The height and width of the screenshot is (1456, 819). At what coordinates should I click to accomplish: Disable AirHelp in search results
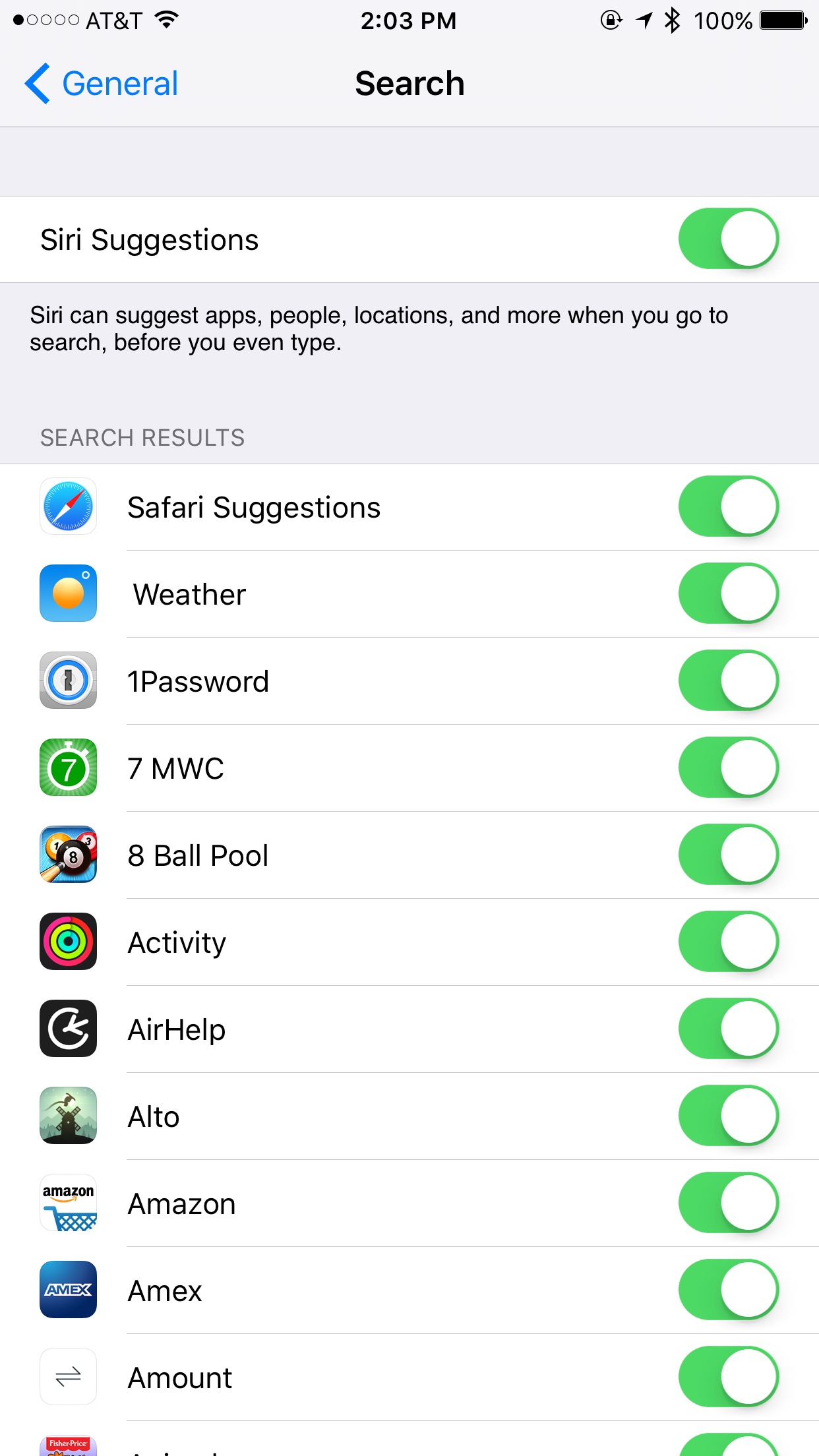(x=729, y=1029)
